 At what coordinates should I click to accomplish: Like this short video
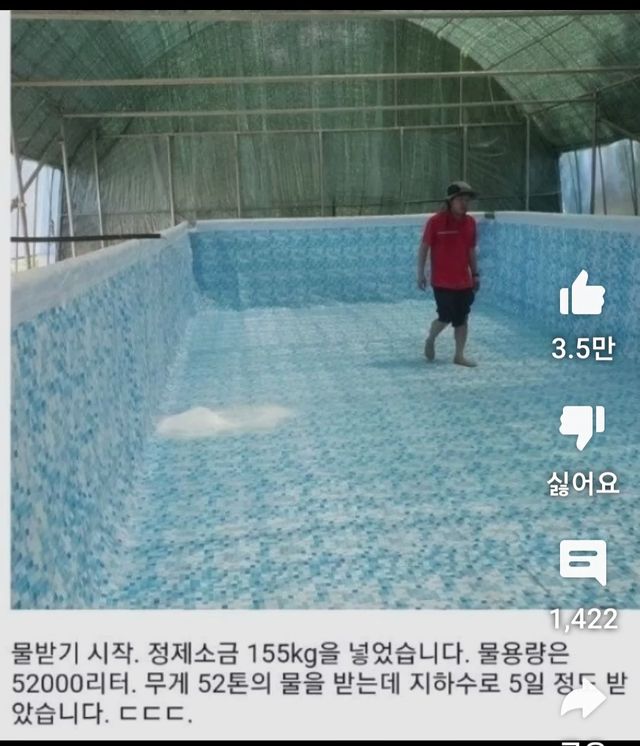coord(582,295)
